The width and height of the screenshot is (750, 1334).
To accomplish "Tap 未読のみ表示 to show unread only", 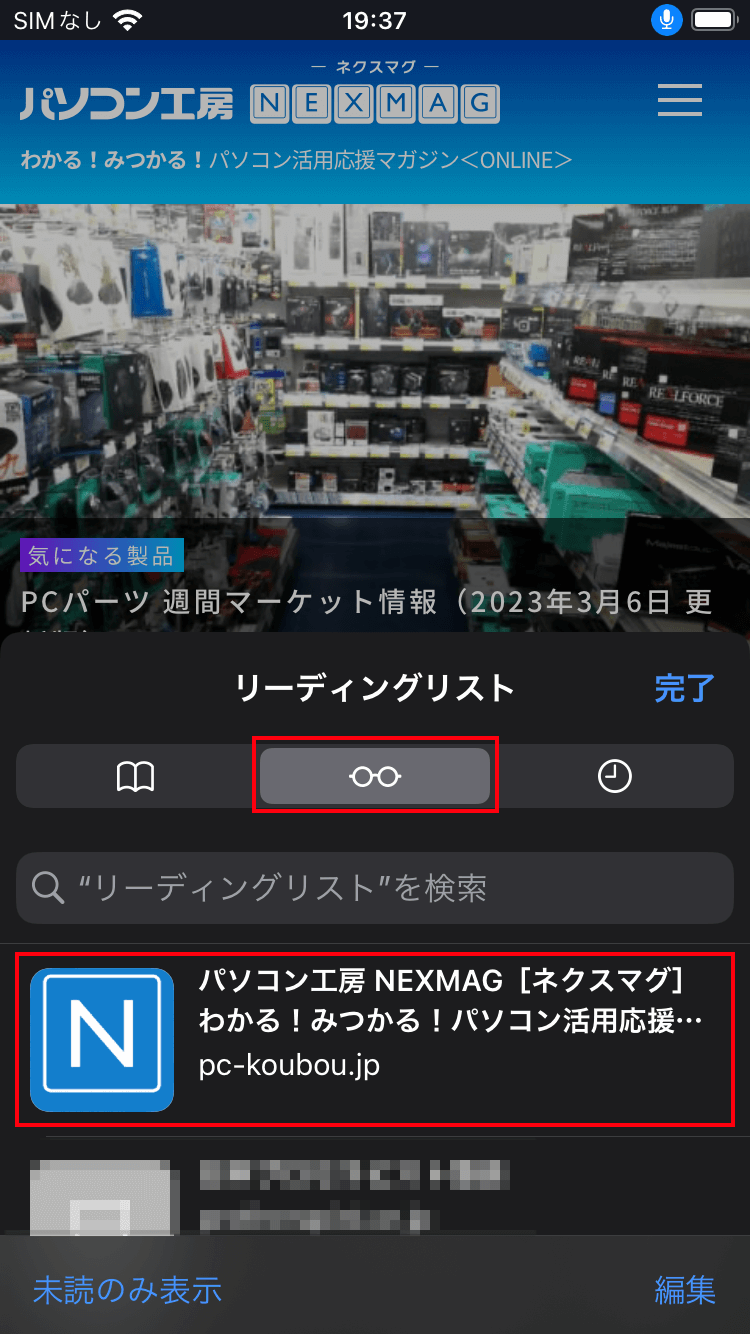I will 127,1290.
